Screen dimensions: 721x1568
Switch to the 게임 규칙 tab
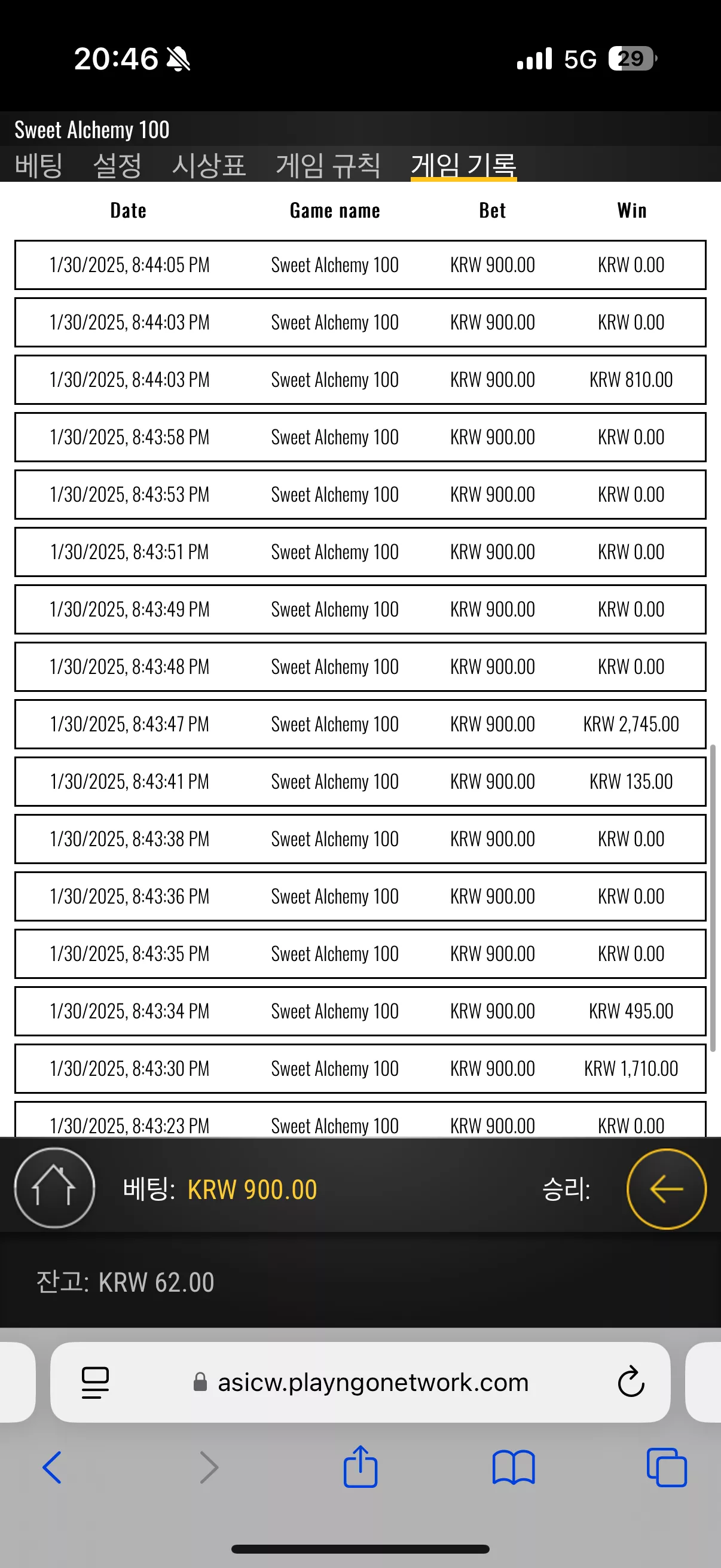(329, 165)
